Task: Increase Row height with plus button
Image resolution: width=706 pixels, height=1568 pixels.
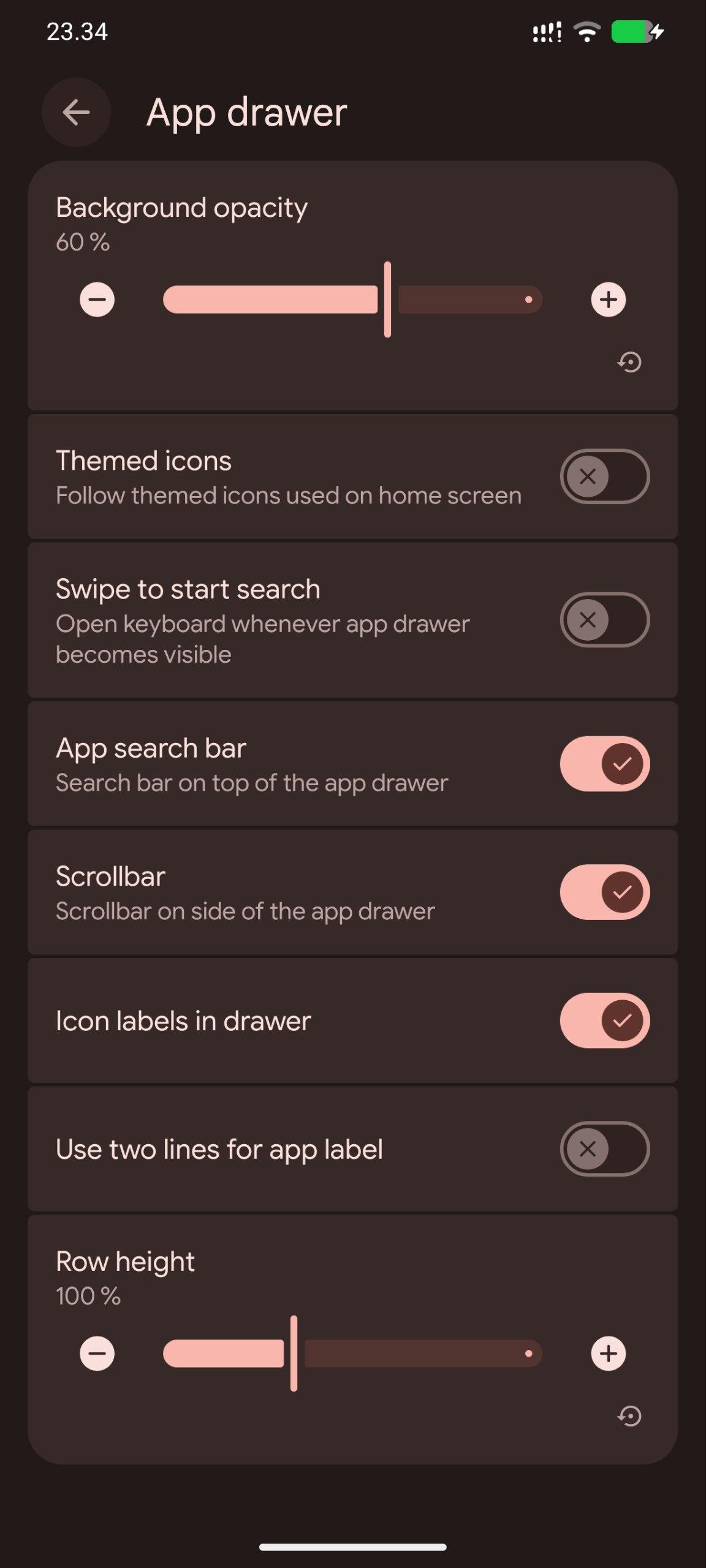Action: coord(608,1353)
